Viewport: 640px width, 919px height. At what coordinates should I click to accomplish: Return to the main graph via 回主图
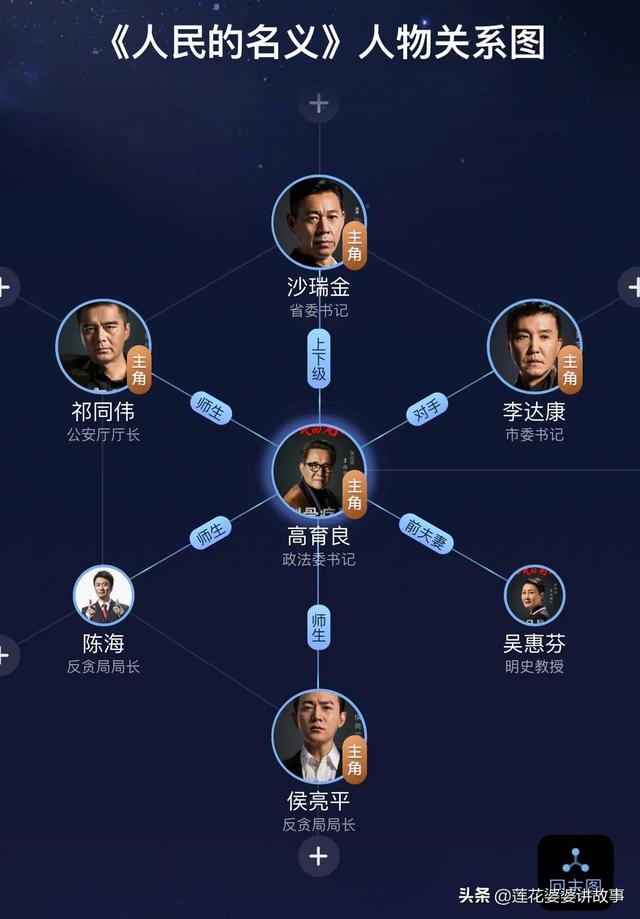pos(576,868)
